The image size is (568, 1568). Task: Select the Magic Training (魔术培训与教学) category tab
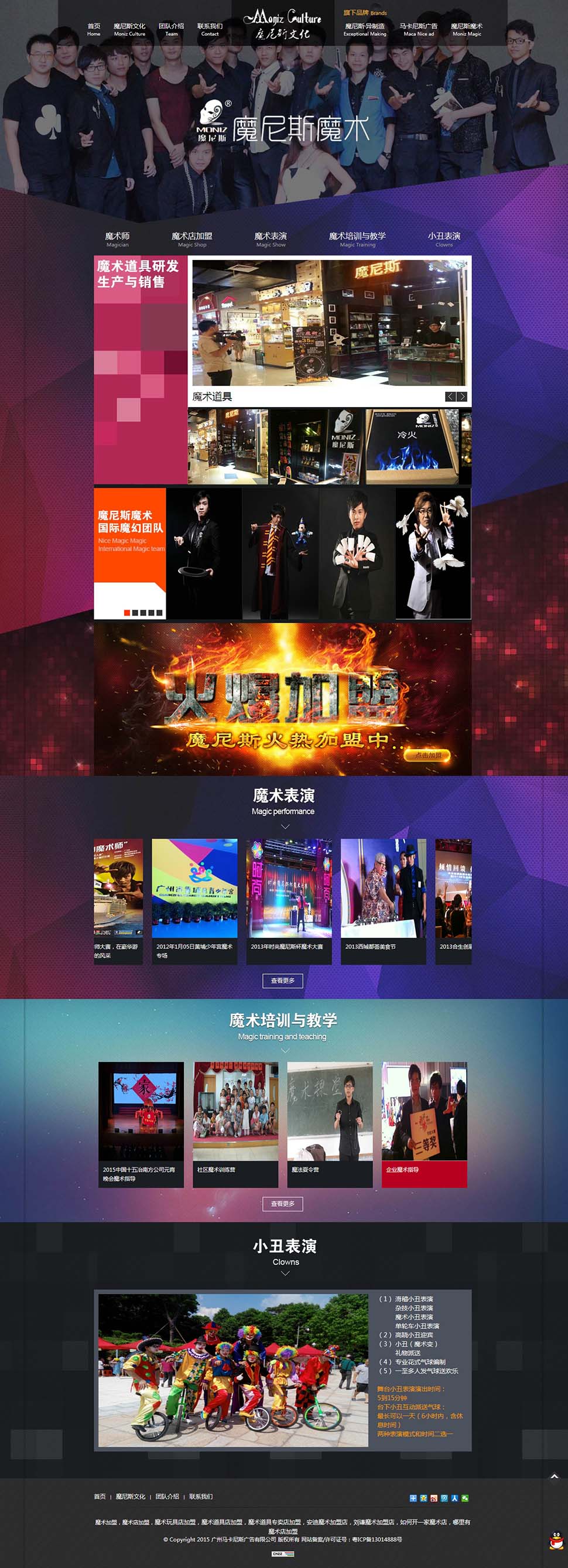[x=357, y=238]
